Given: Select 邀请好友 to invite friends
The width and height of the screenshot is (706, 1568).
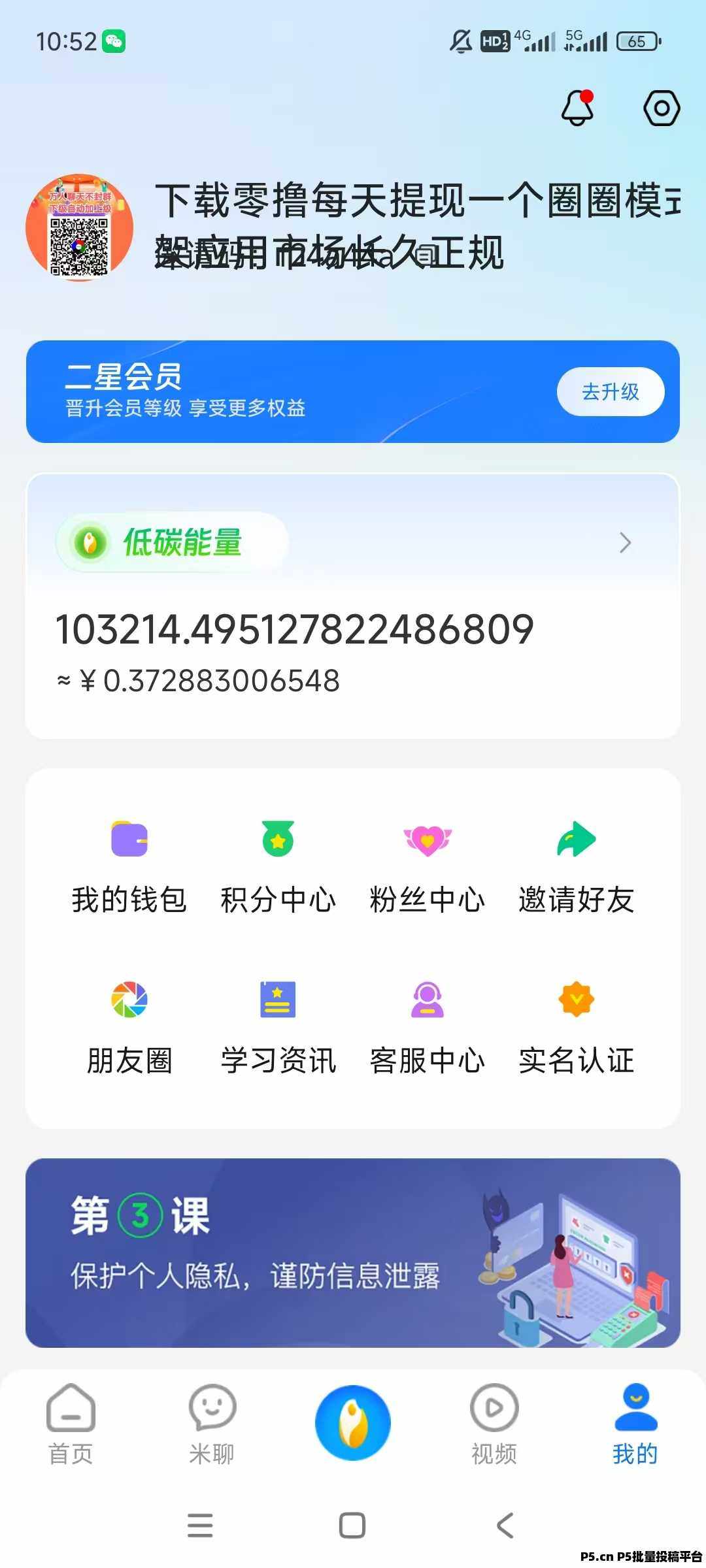Looking at the screenshot, I should point(576,866).
